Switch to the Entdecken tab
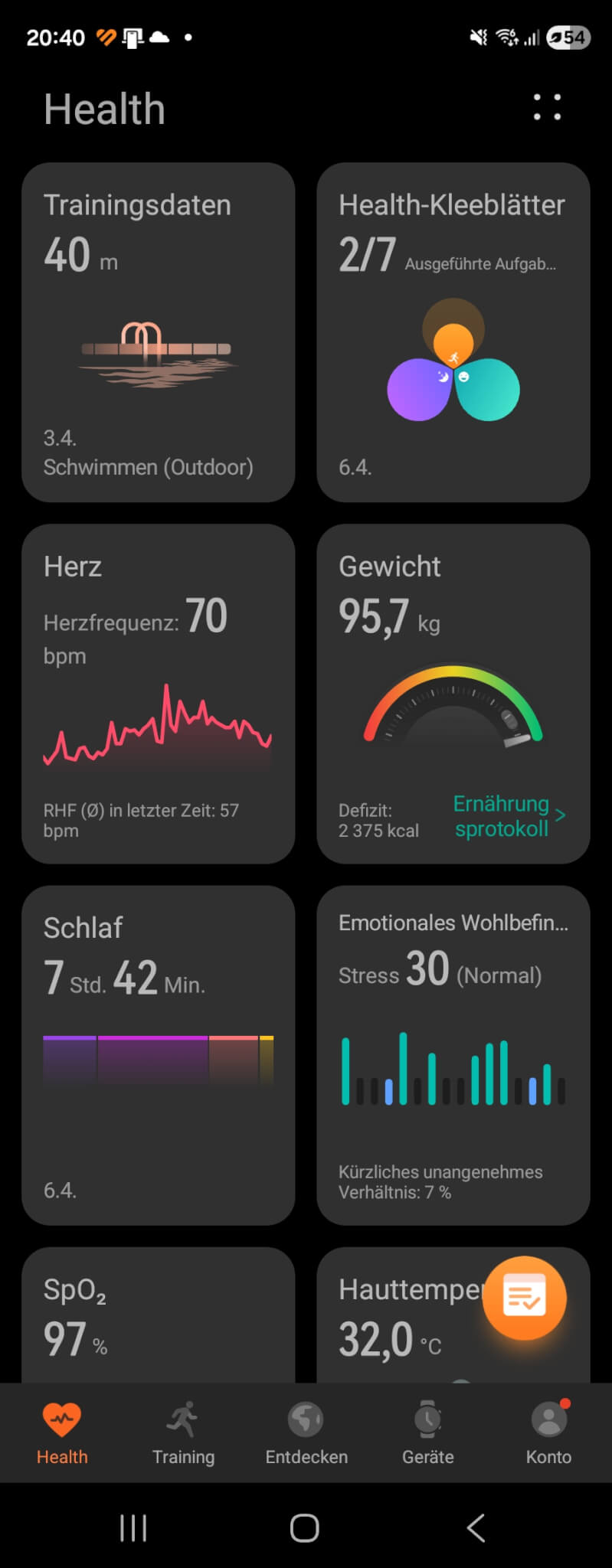The height and width of the screenshot is (1568, 612). 306,1432
